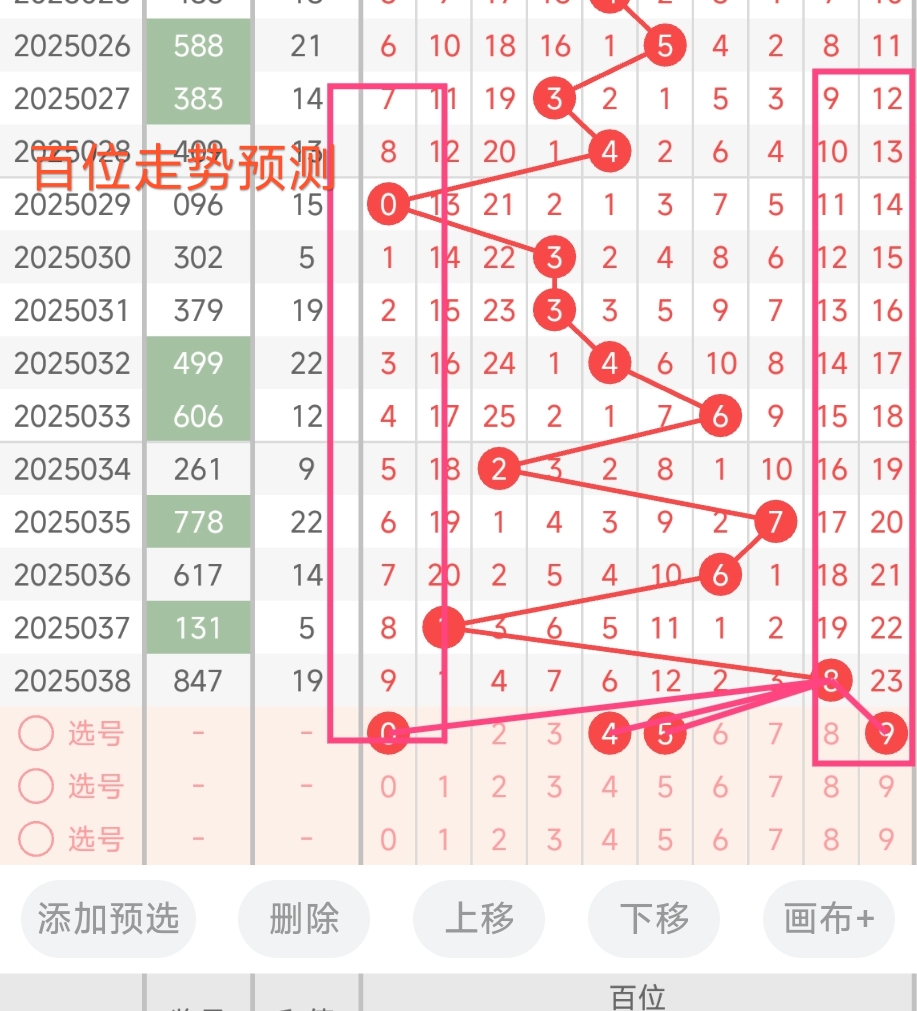Deselect the highlighted number 0 in the pick row
The width and height of the screenshot is (917, 1011).
[x=388, y=735]
